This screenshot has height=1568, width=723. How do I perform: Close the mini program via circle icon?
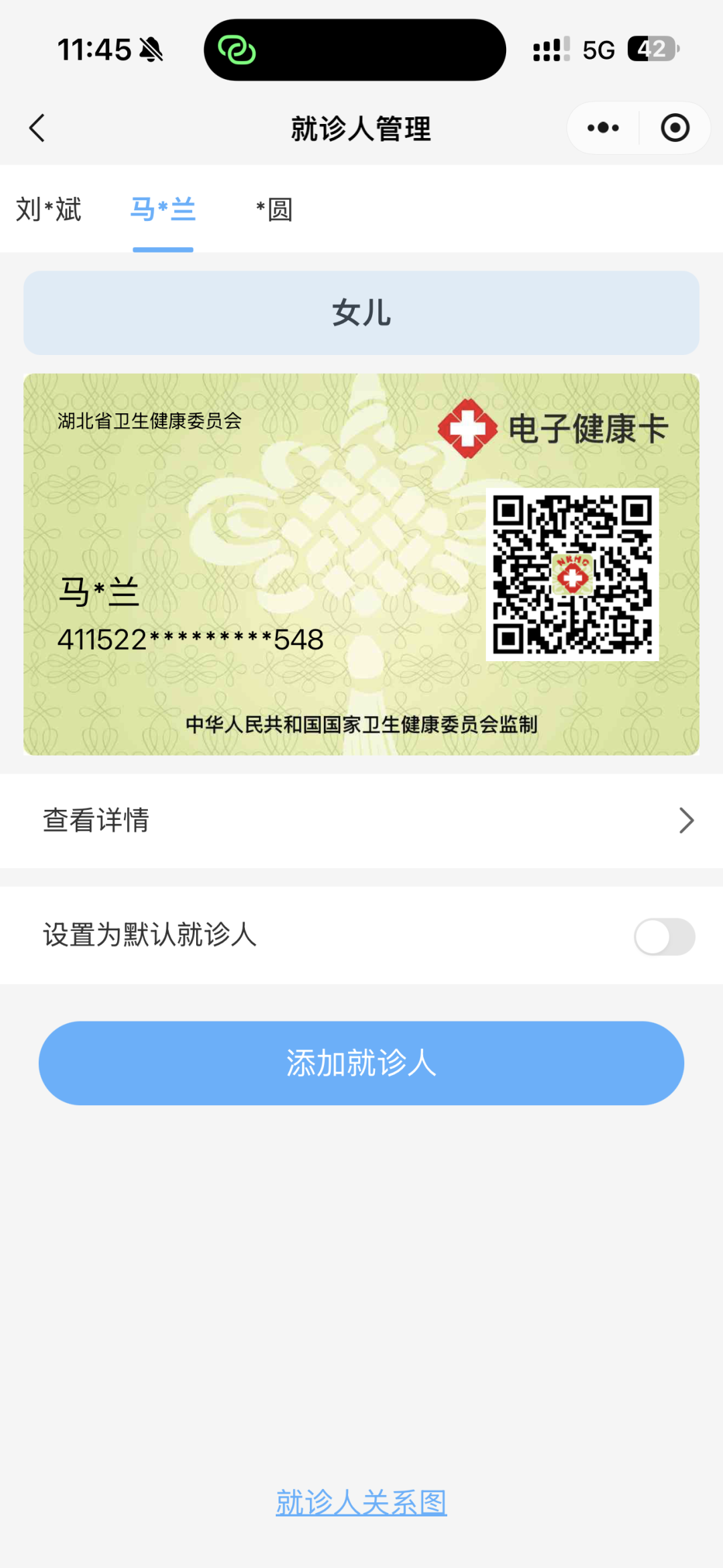675,128
